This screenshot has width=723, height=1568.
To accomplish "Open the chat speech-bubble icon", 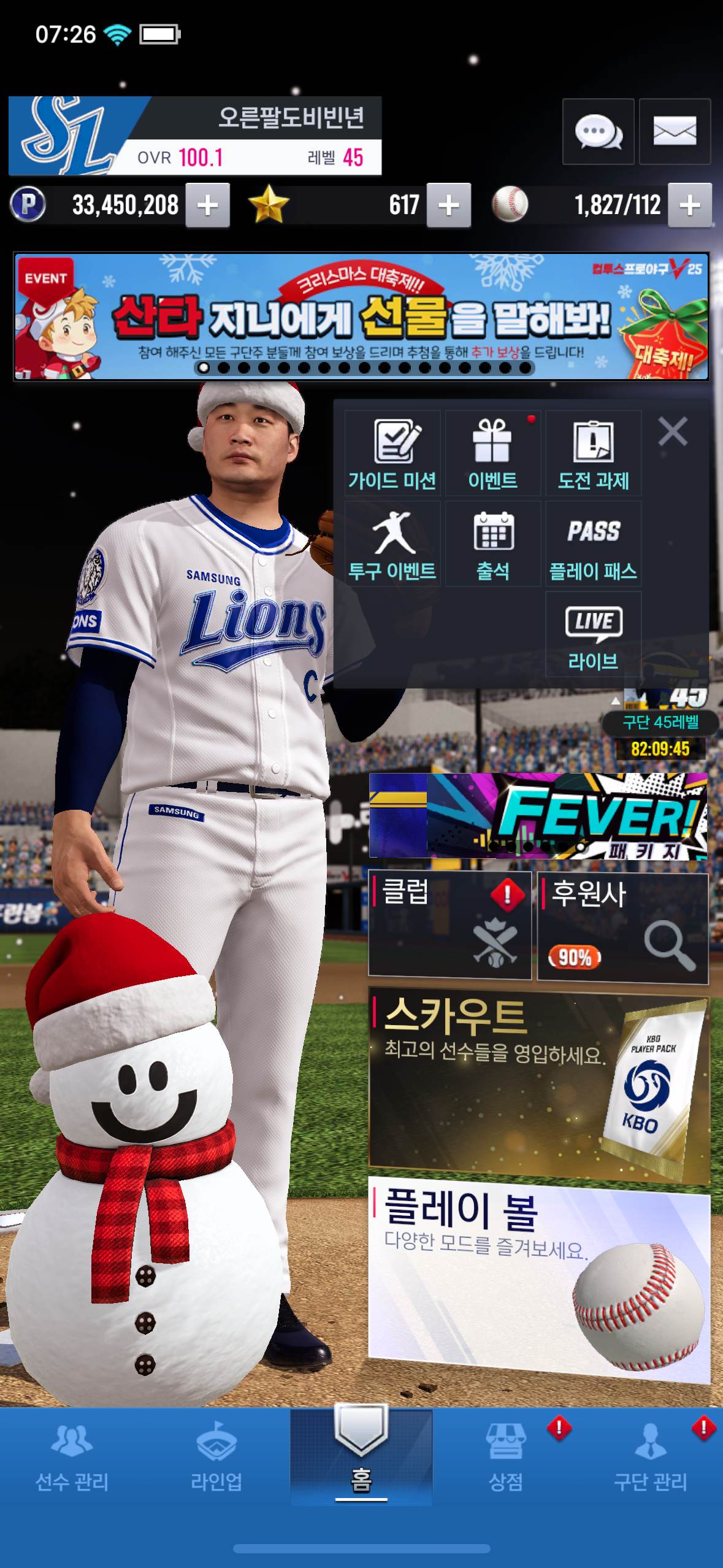I will 598,131.
